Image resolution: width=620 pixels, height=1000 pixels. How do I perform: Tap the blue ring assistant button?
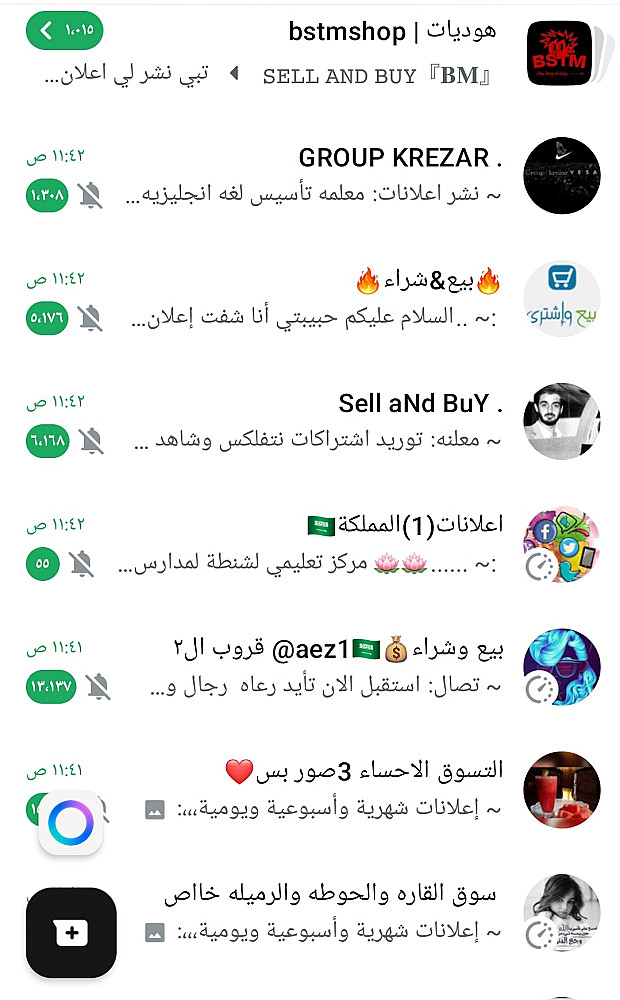70,823
